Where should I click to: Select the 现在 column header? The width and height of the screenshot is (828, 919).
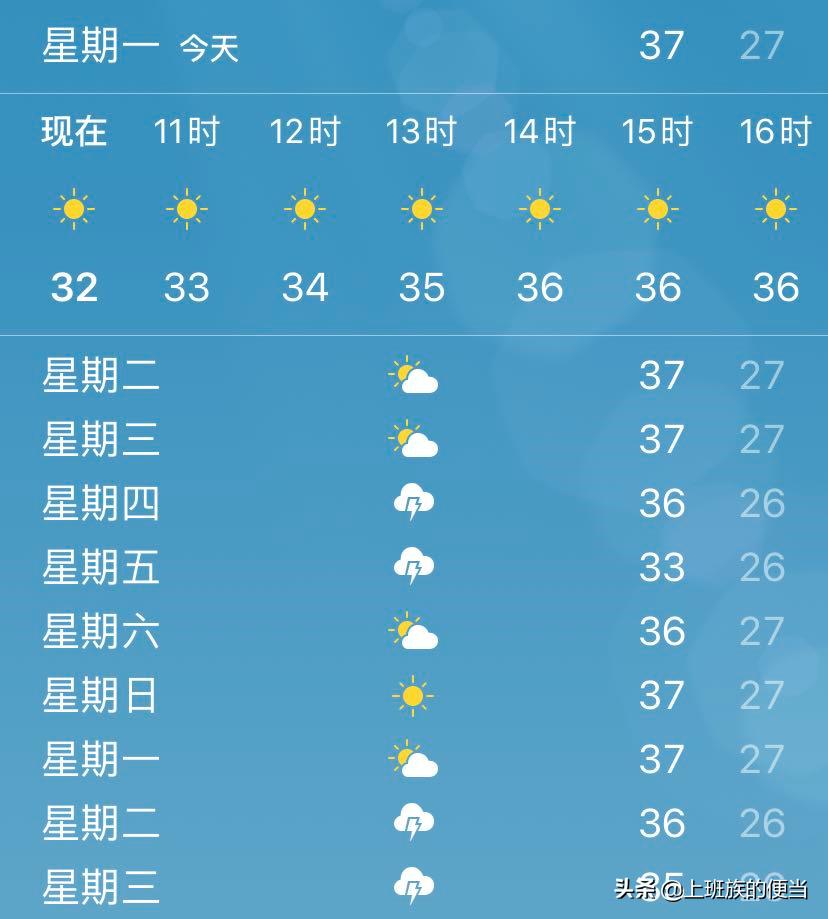click(71, 131)
